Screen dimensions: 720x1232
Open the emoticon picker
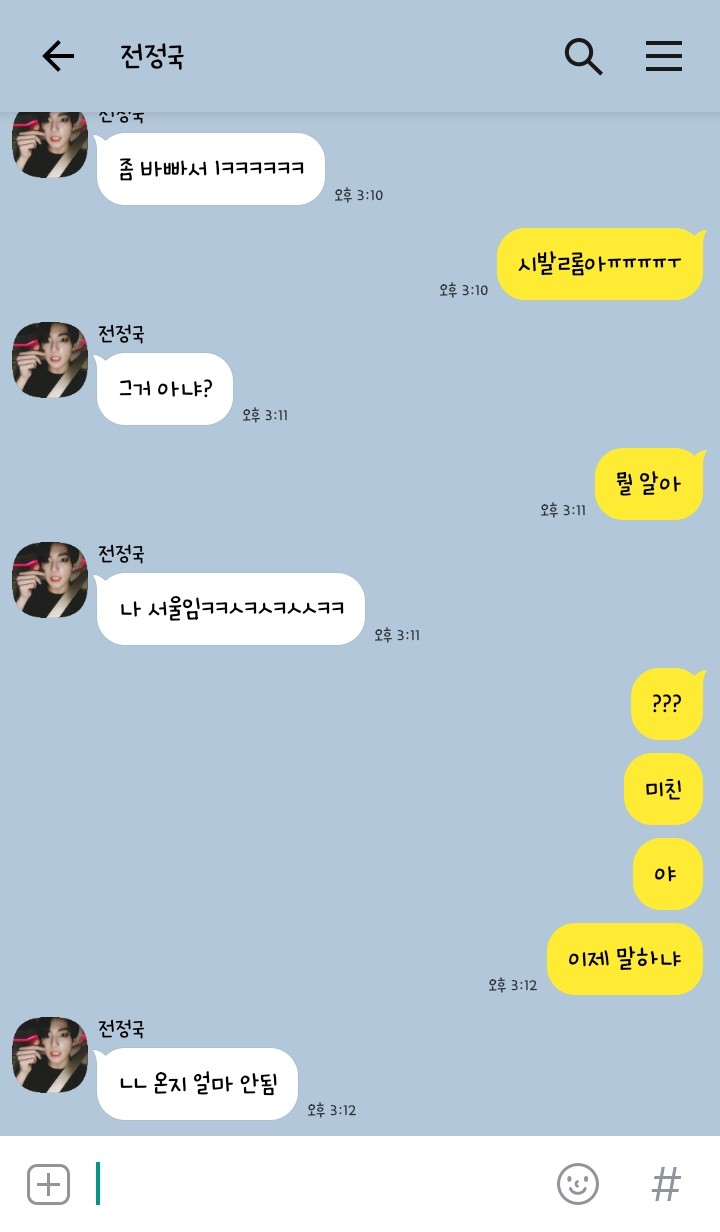[577, 1185]
